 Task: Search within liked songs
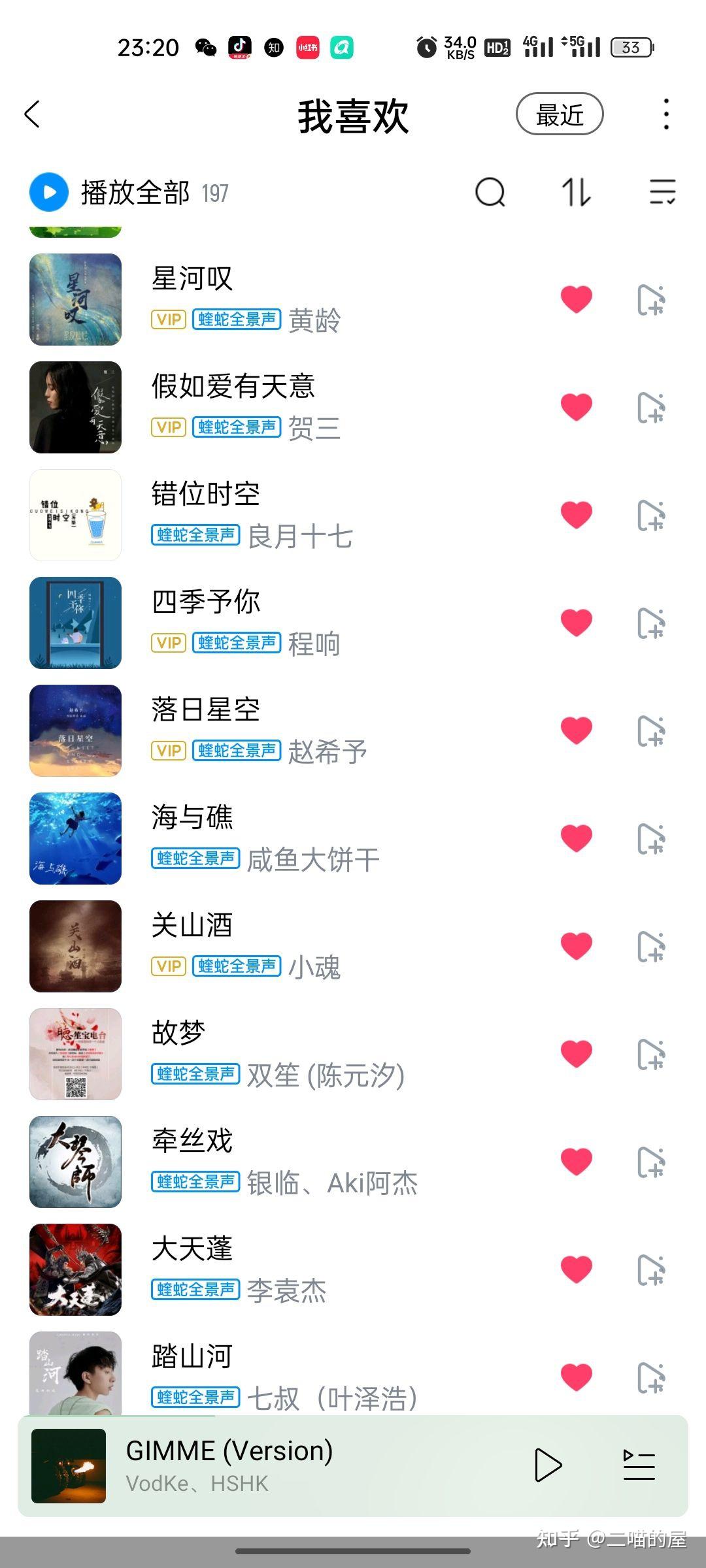[x=490, y=193]
